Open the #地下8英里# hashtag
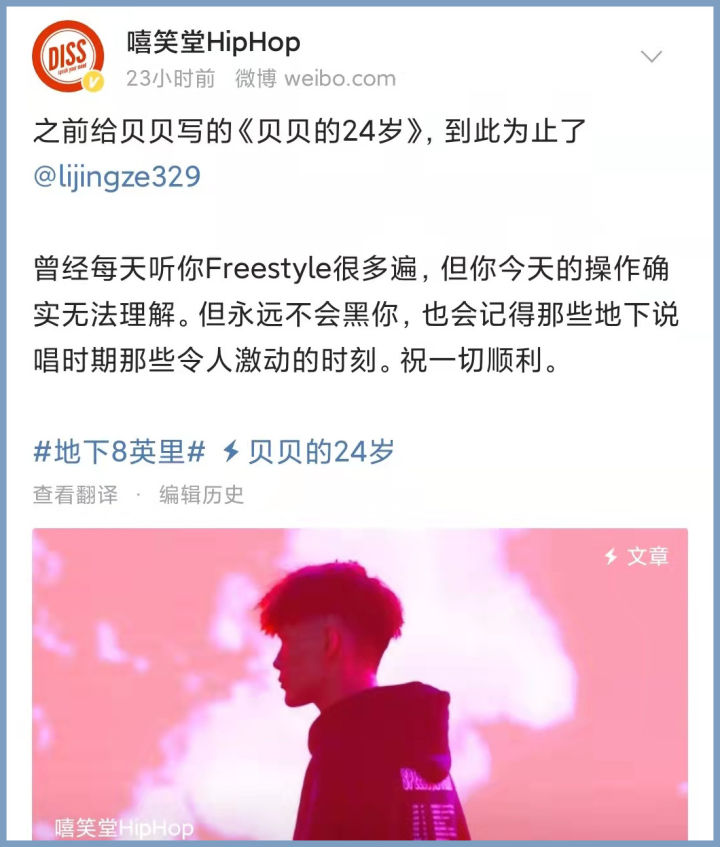720x847 pixels. pyautogui.click(x=119, y=451)
